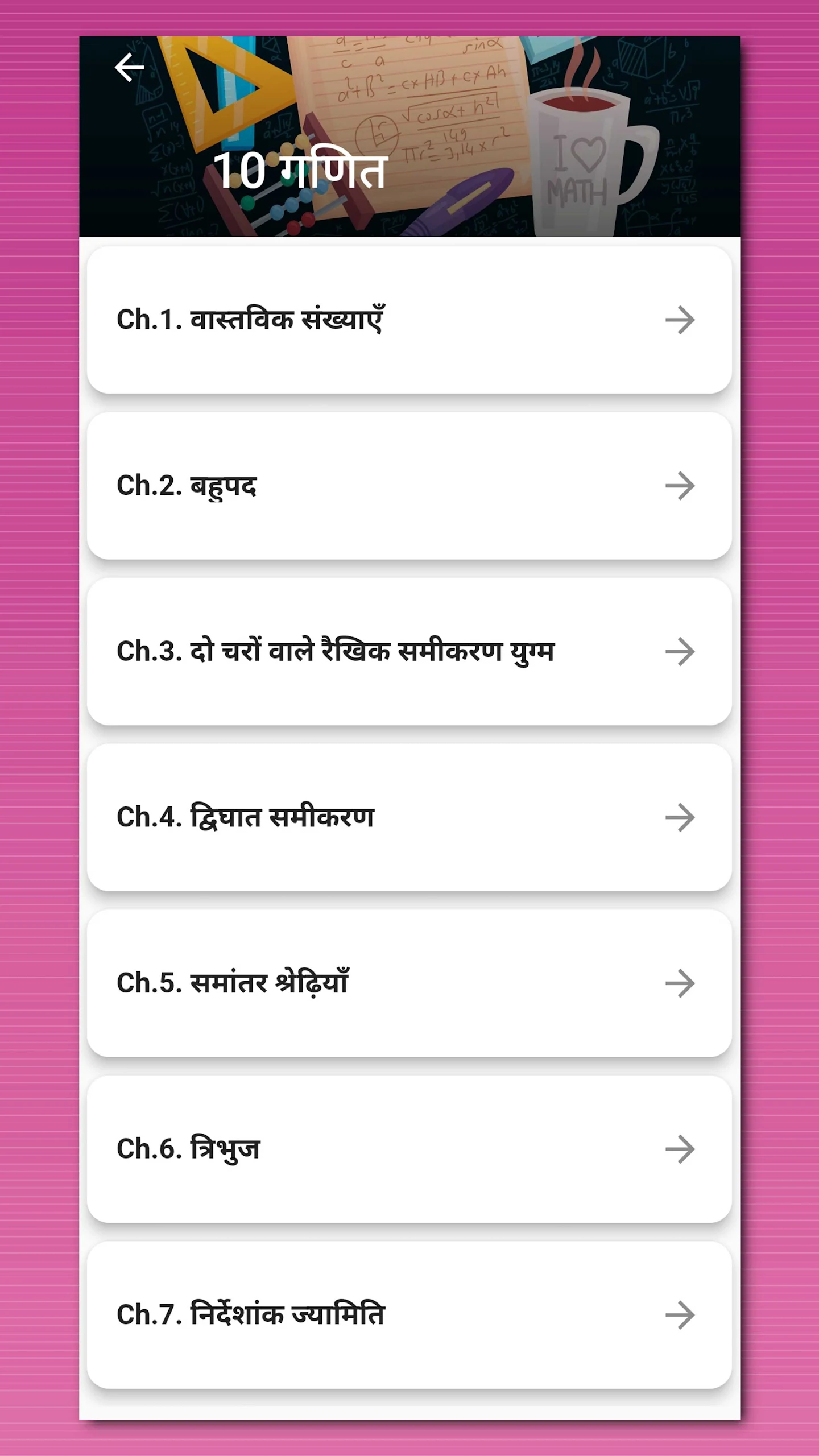Click the arrow icon next to Ch.6 त्रिभुज
819x1456 pixels.
[680, 1148]
